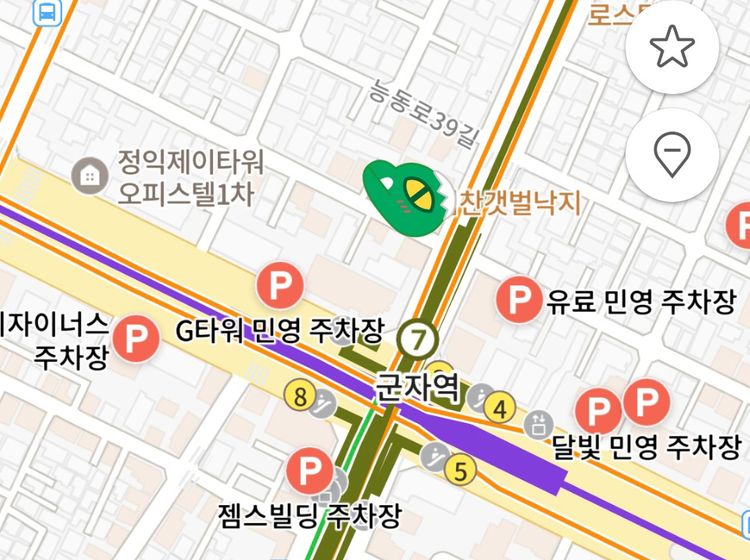750x560 pixels.
Task: Tap subway exit 4 marker
Action: 501,407
